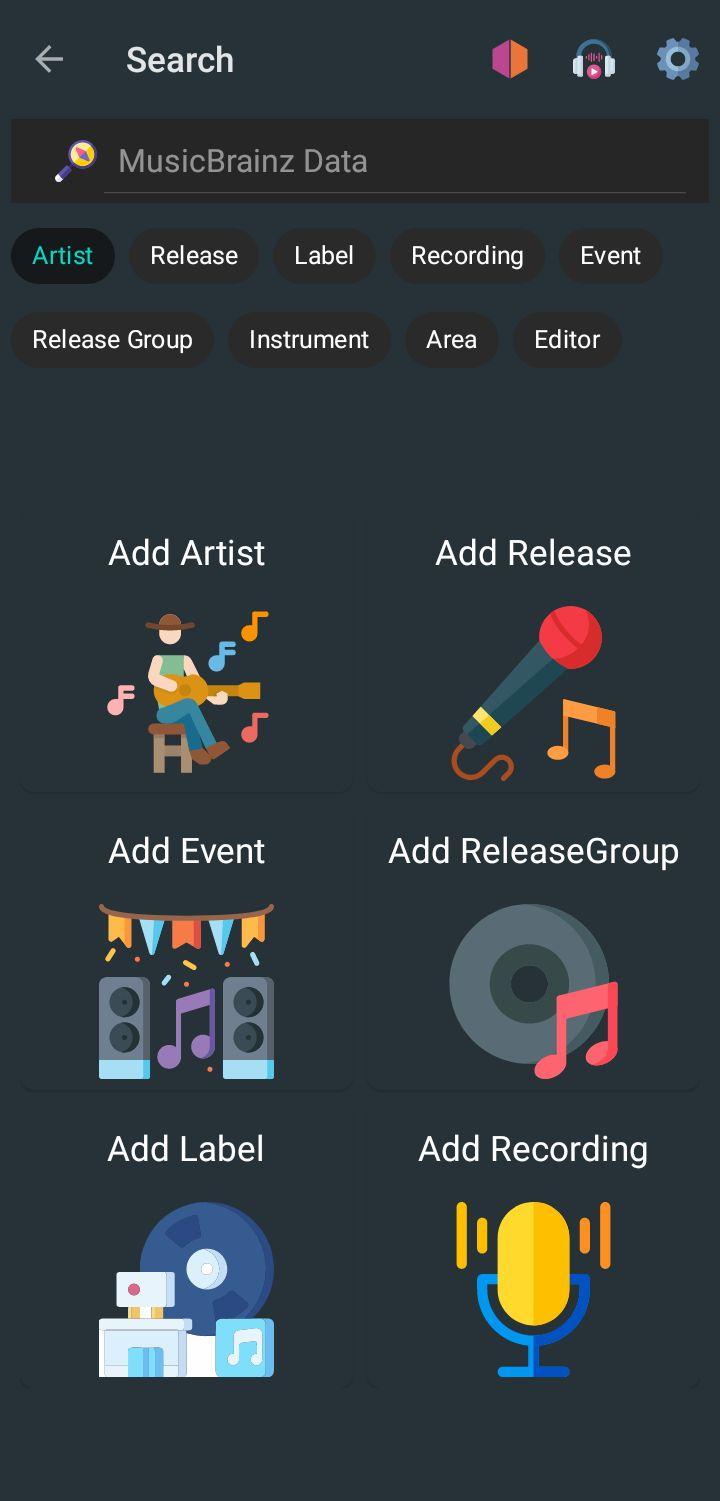The height and width of the screenshot is (1501, 720).
Task: Open the headphones player icon
Action: [x=593, y=60]
